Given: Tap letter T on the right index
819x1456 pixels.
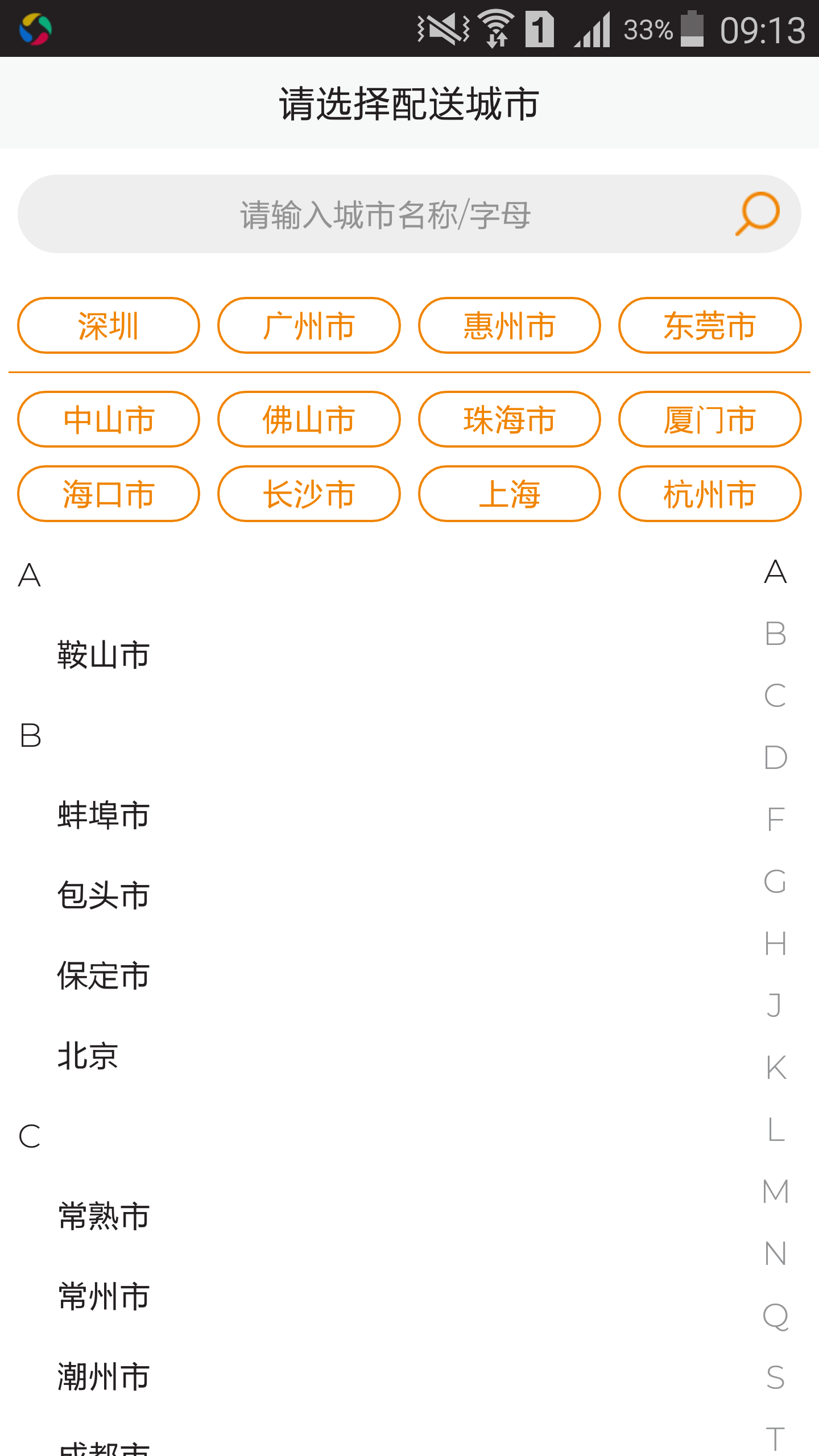Looking at the screenshot, I should (x=775, y=1440).
